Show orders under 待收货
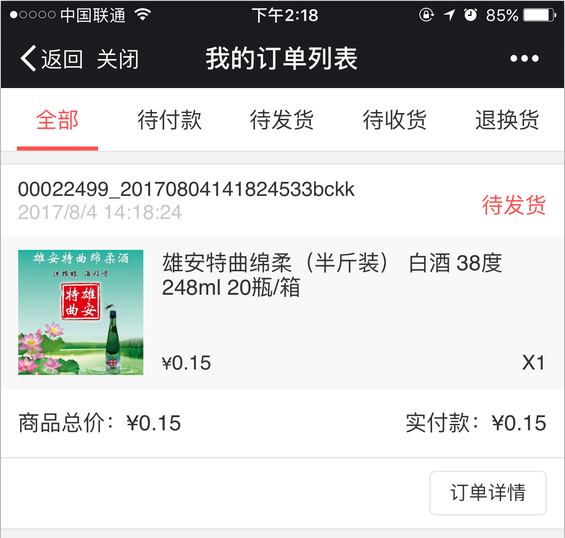Screen dimensions: 565x538 [395, 120]
